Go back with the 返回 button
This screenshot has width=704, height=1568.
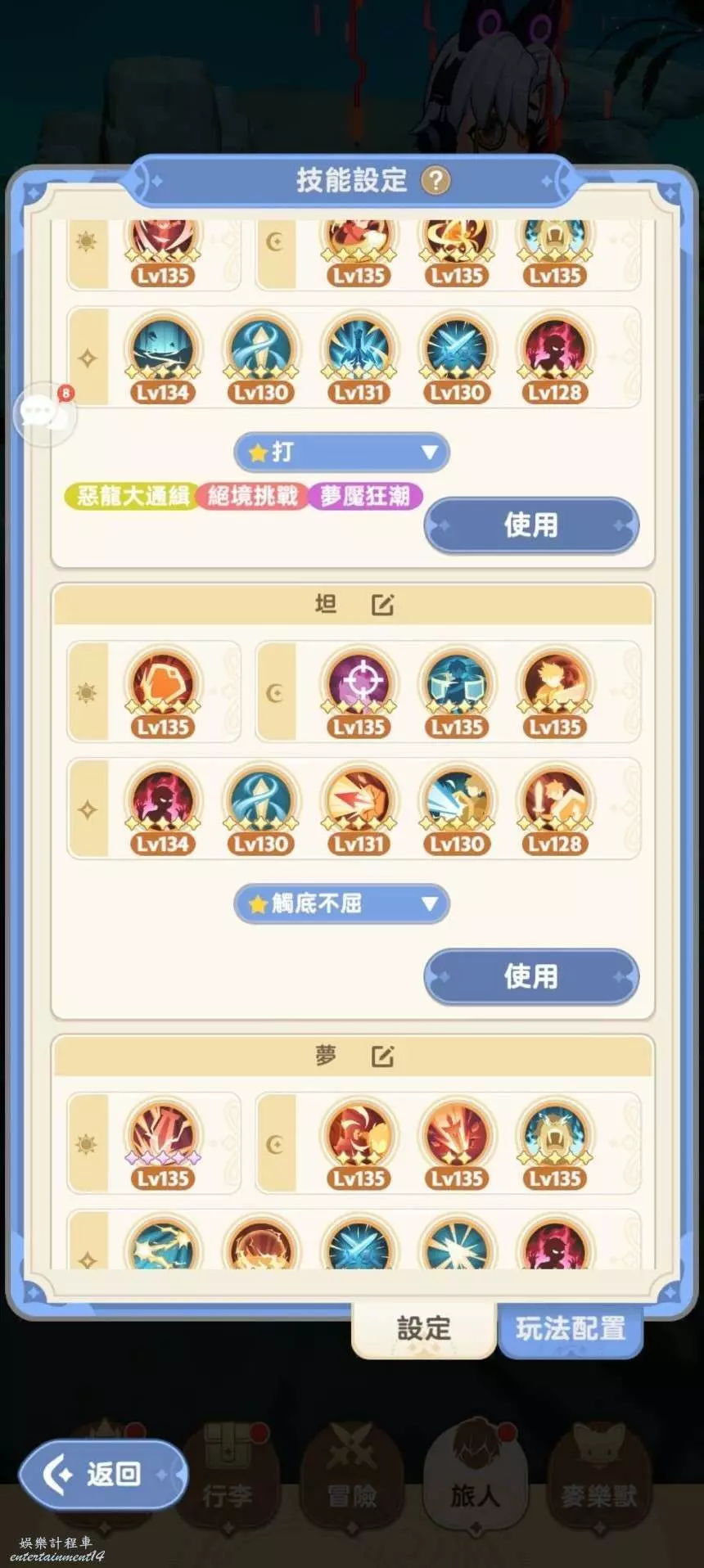coord(103,1474)
